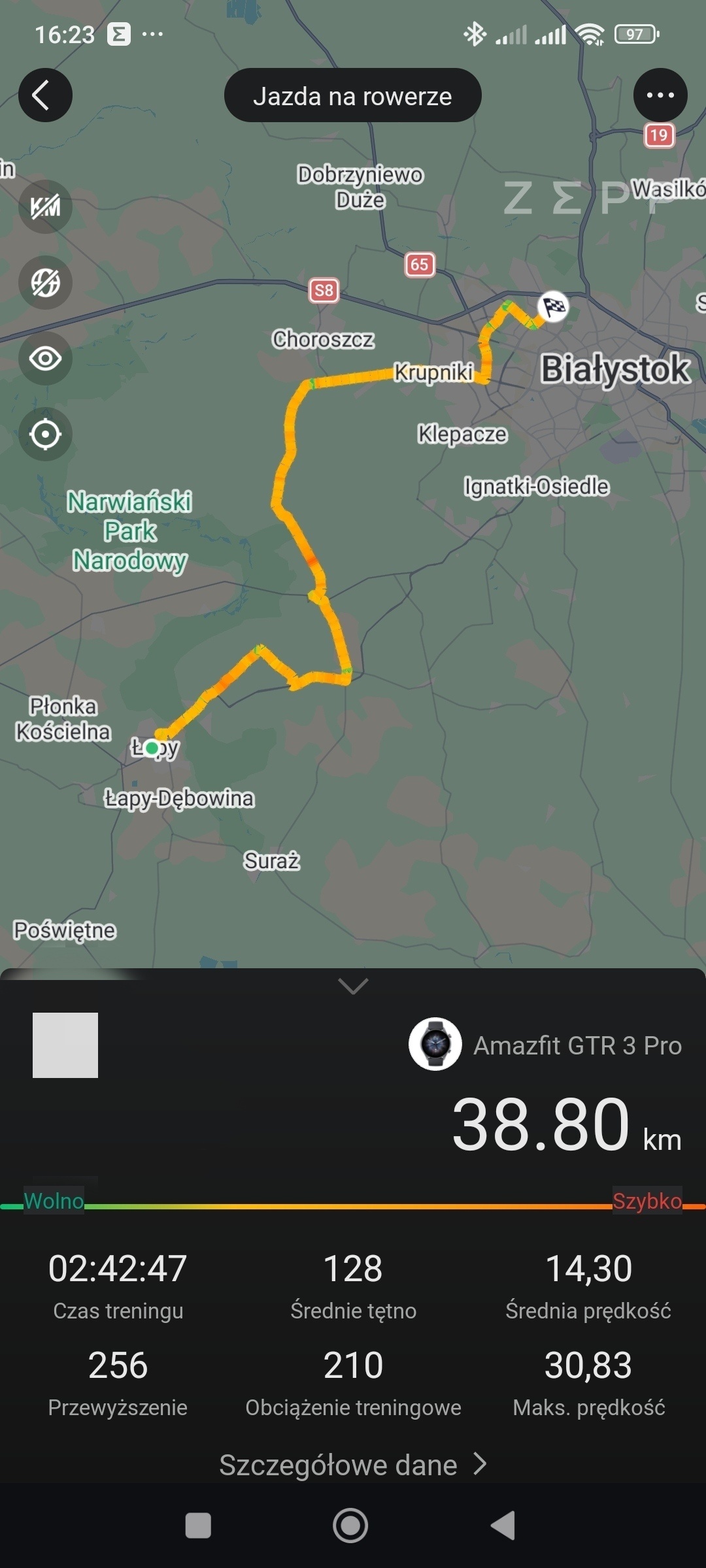Open the three-dot overflow menu
706x1568 pixels.
660,95
